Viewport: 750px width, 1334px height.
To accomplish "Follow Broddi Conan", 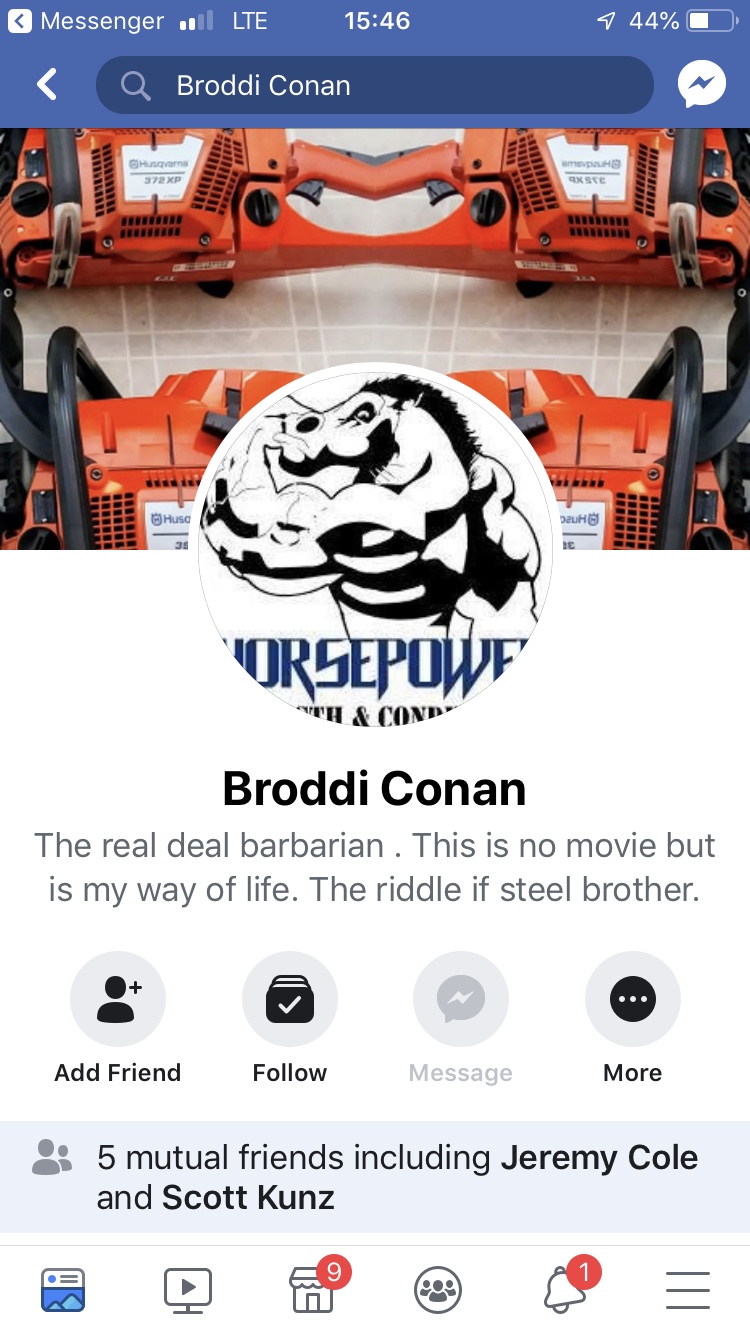I will (290, 999).
